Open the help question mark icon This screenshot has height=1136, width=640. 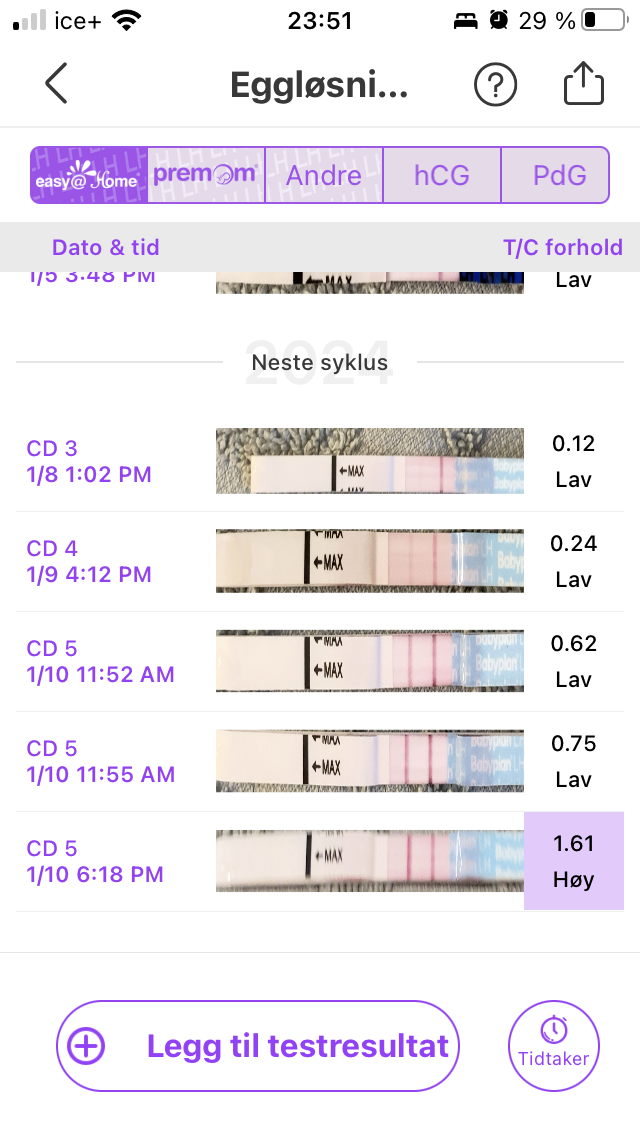tap(494, 85)
